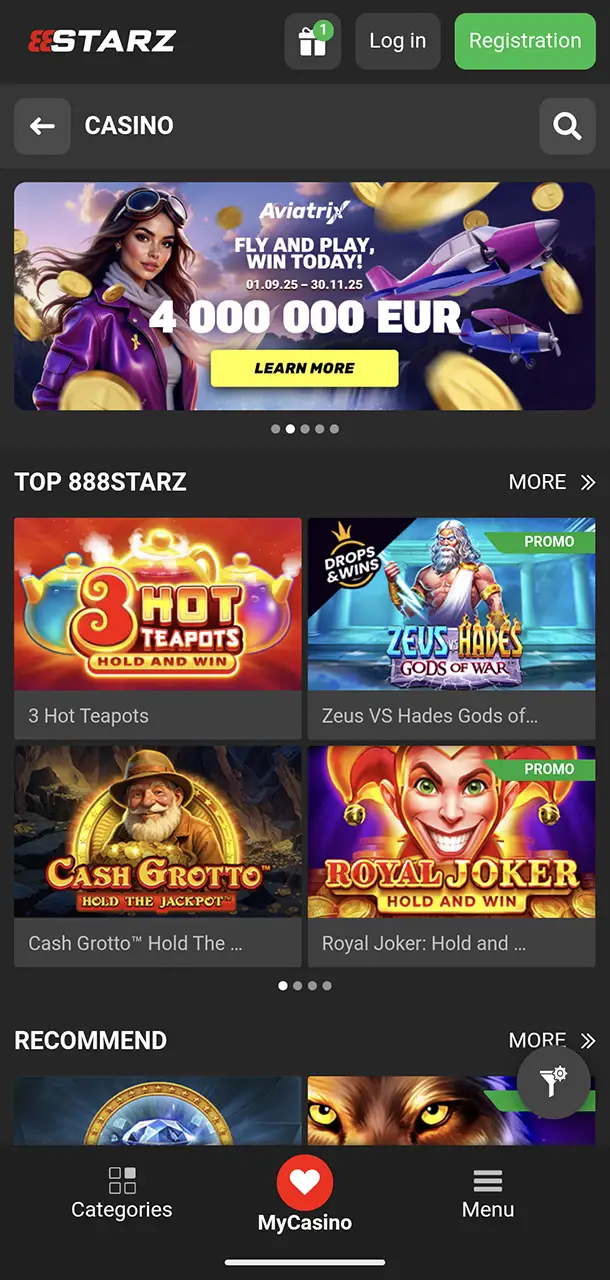This screenshot has width=610, height=1280.
Task: Open 3 Hot Teapots game
Action: pyautogui.click(x=157, y=628)
